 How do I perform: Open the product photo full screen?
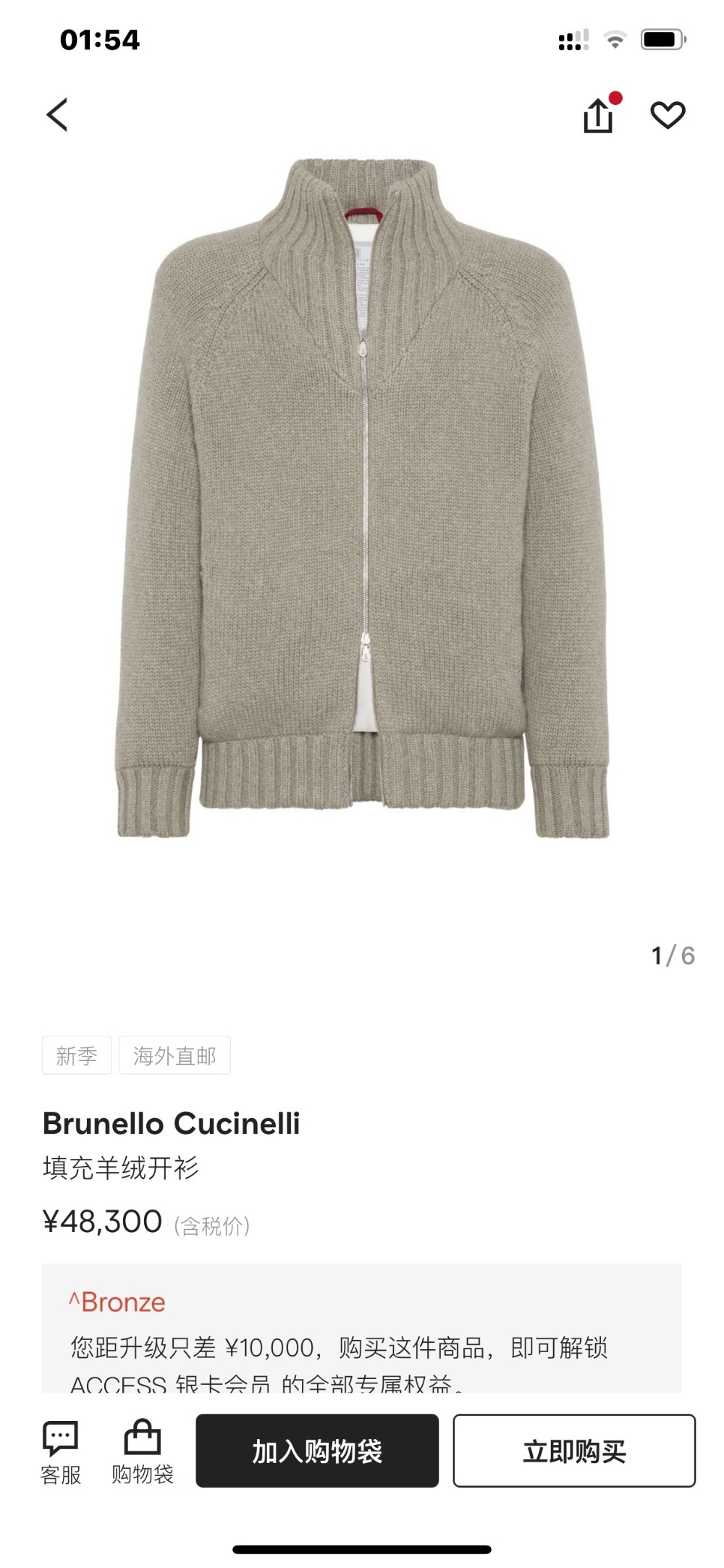click(362, 500)
